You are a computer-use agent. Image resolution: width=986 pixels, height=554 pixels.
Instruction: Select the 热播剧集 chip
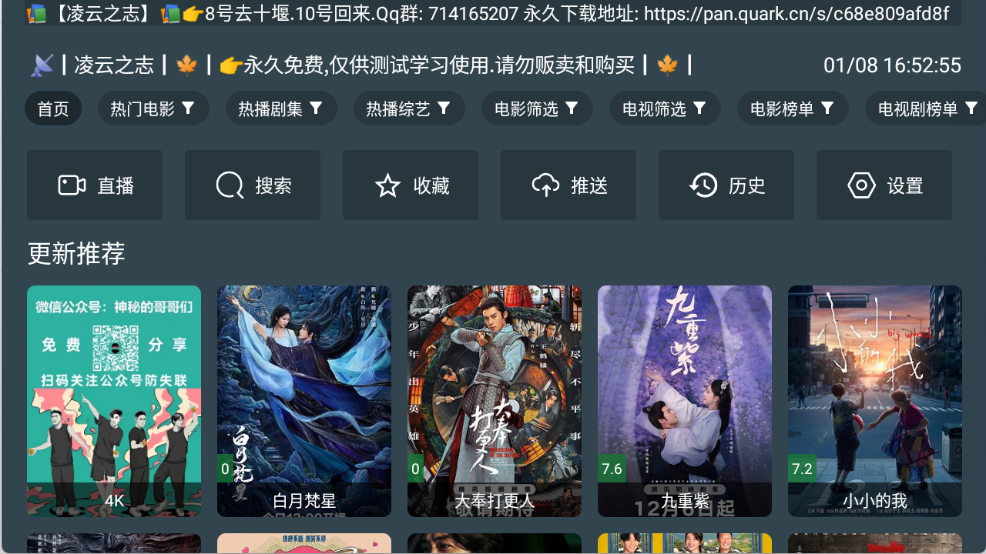[281, 109]
